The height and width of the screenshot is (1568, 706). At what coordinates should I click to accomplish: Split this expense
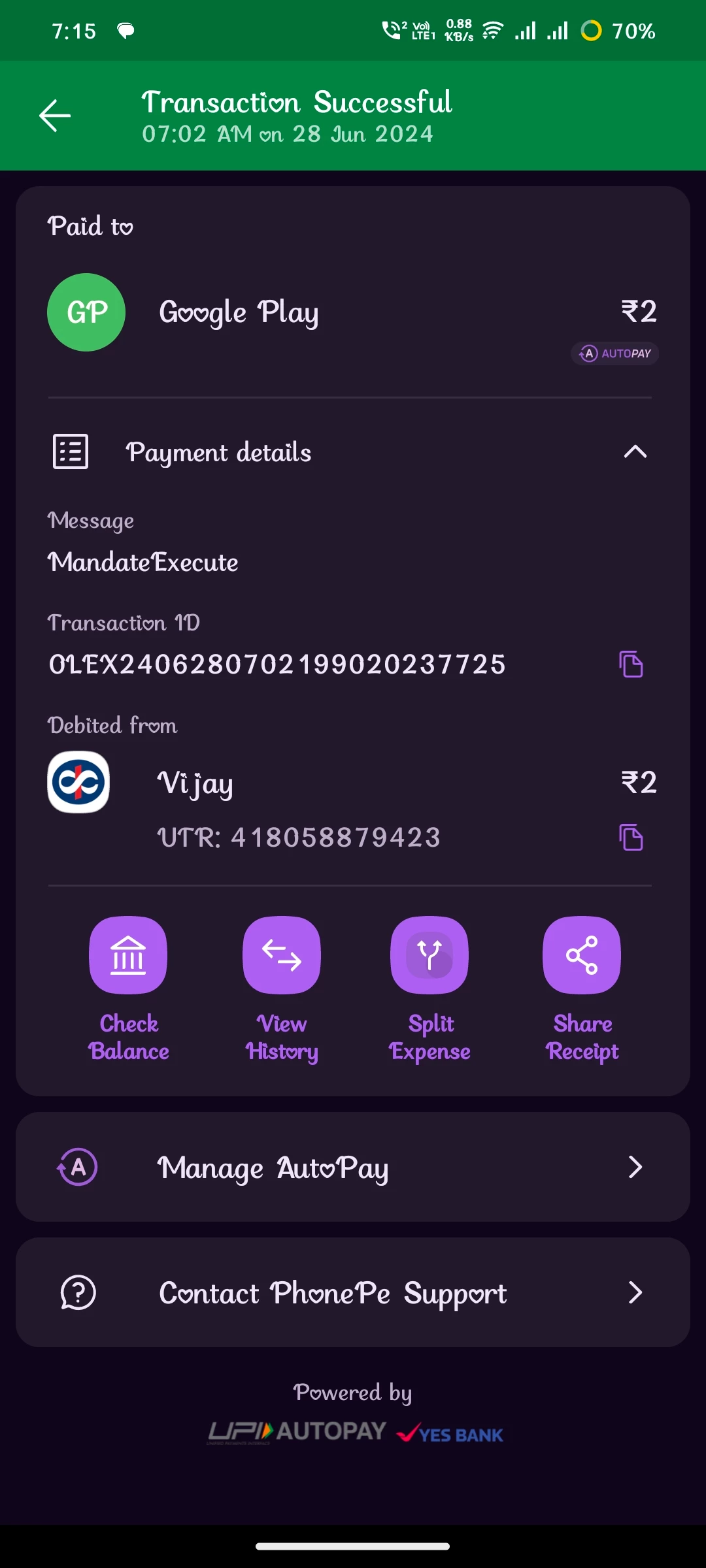pyautogui.click(x=429, y=955)
